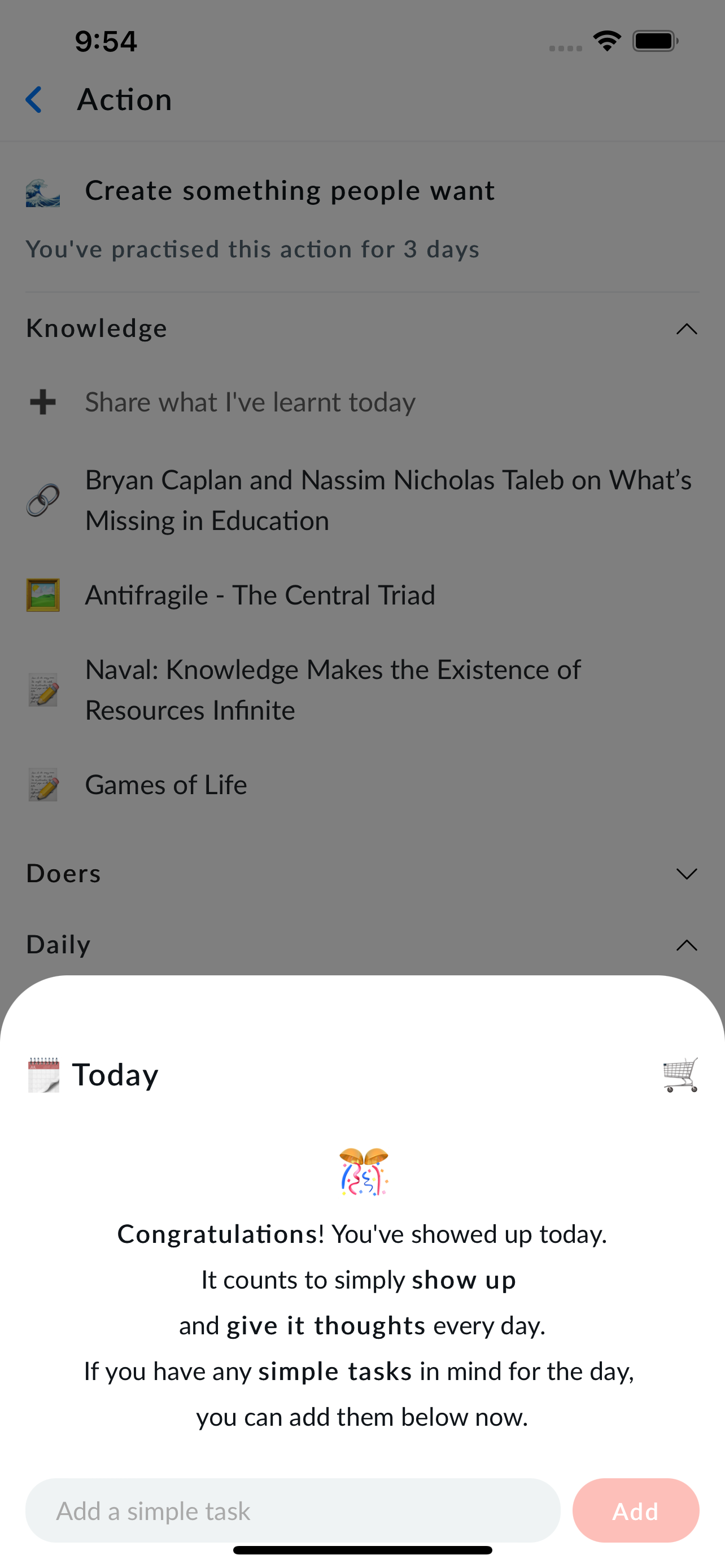Screen dimensions: 725x1568
Task: Open Antifragile - The Central Triad
Action: [x=260, y=595]
